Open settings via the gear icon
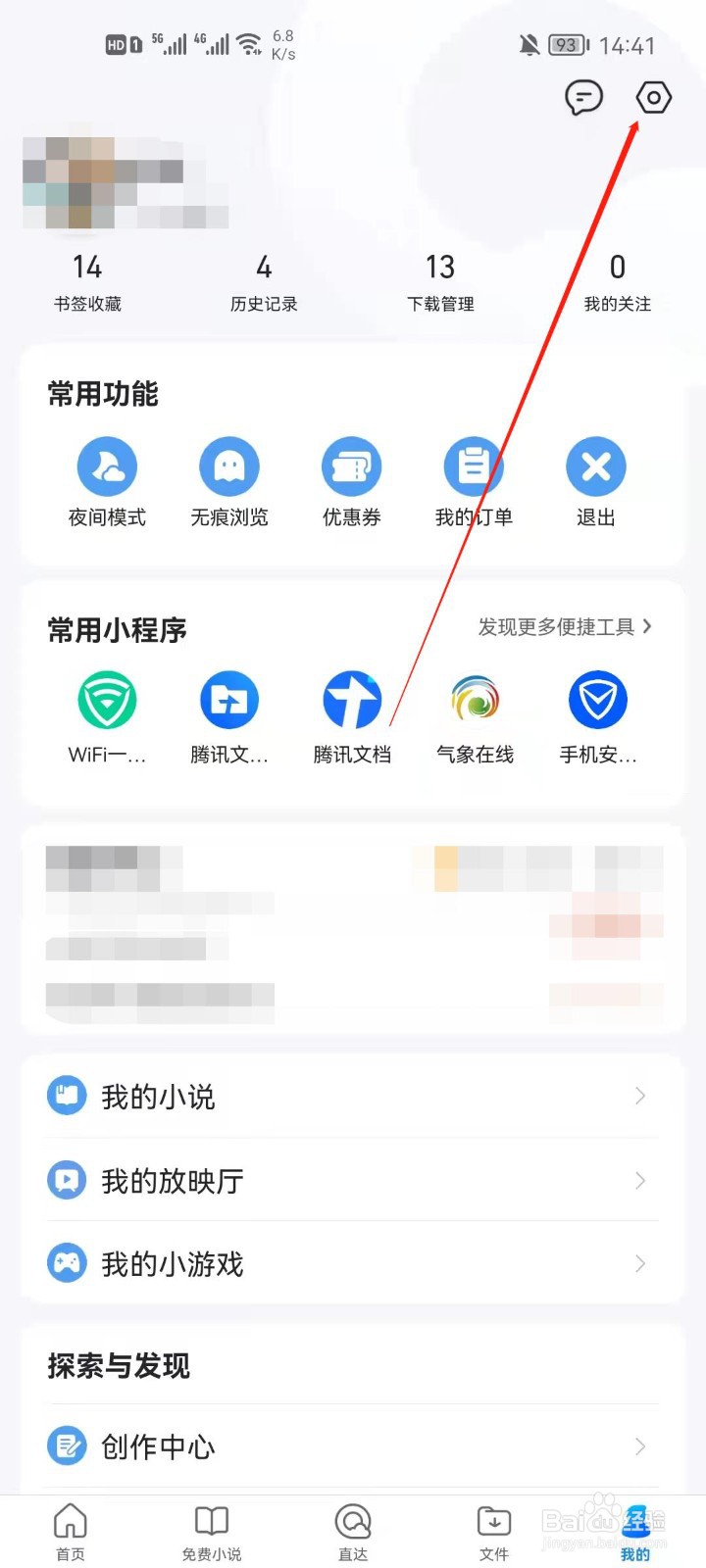The height and width of the screenshot is (1568, 706). point(653,97)
